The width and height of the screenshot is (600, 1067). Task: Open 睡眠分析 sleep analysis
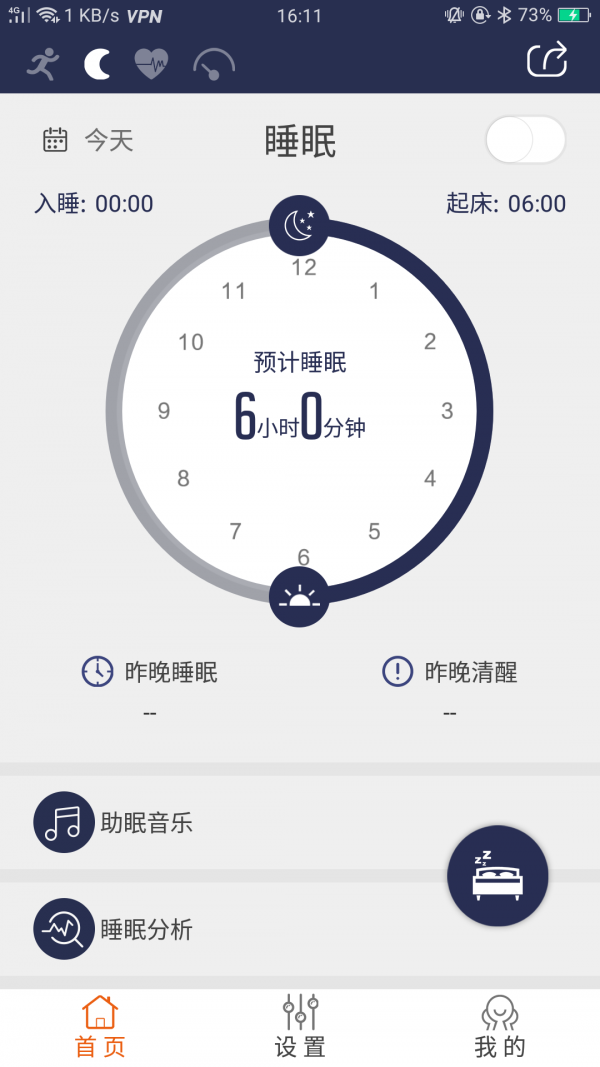(x=113, y=929)
